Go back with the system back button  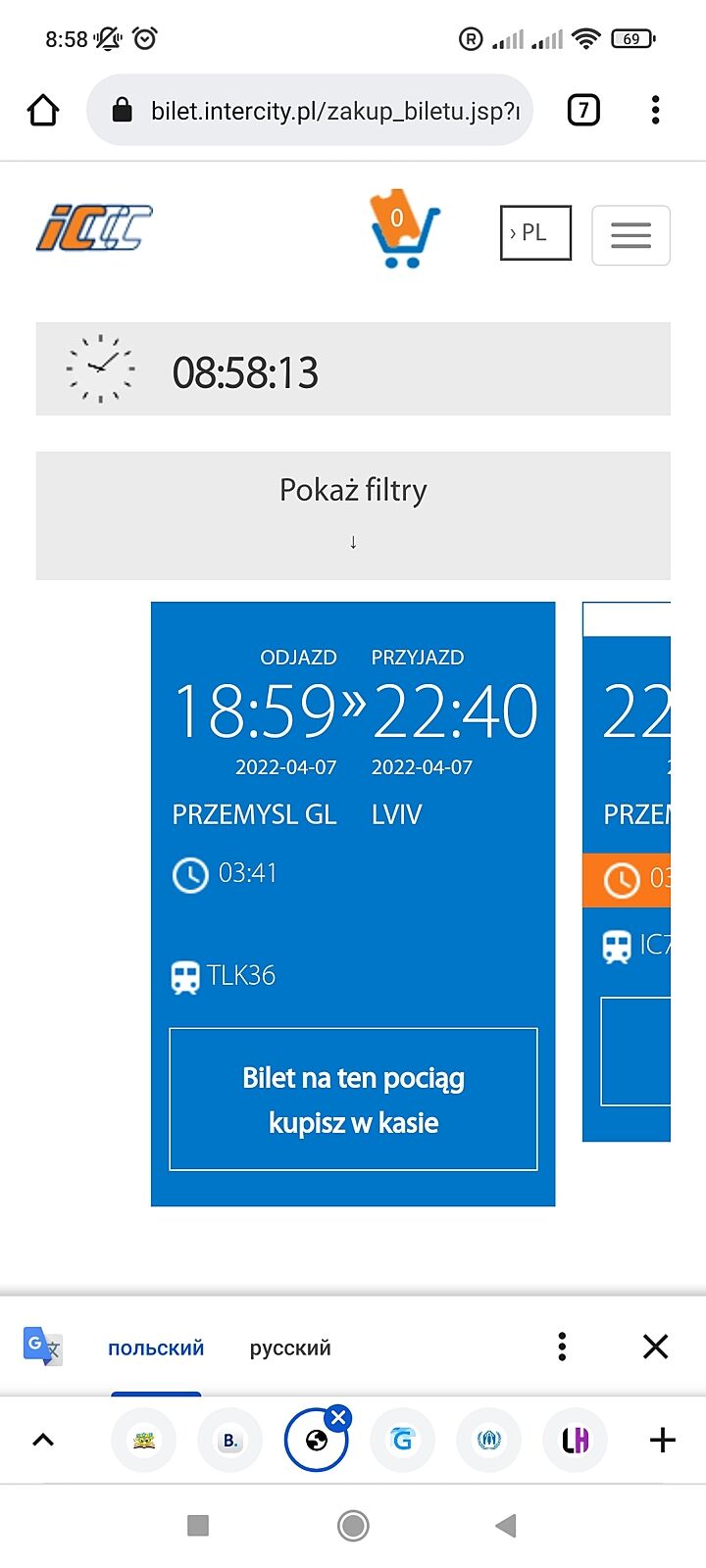pos(506,1525)
